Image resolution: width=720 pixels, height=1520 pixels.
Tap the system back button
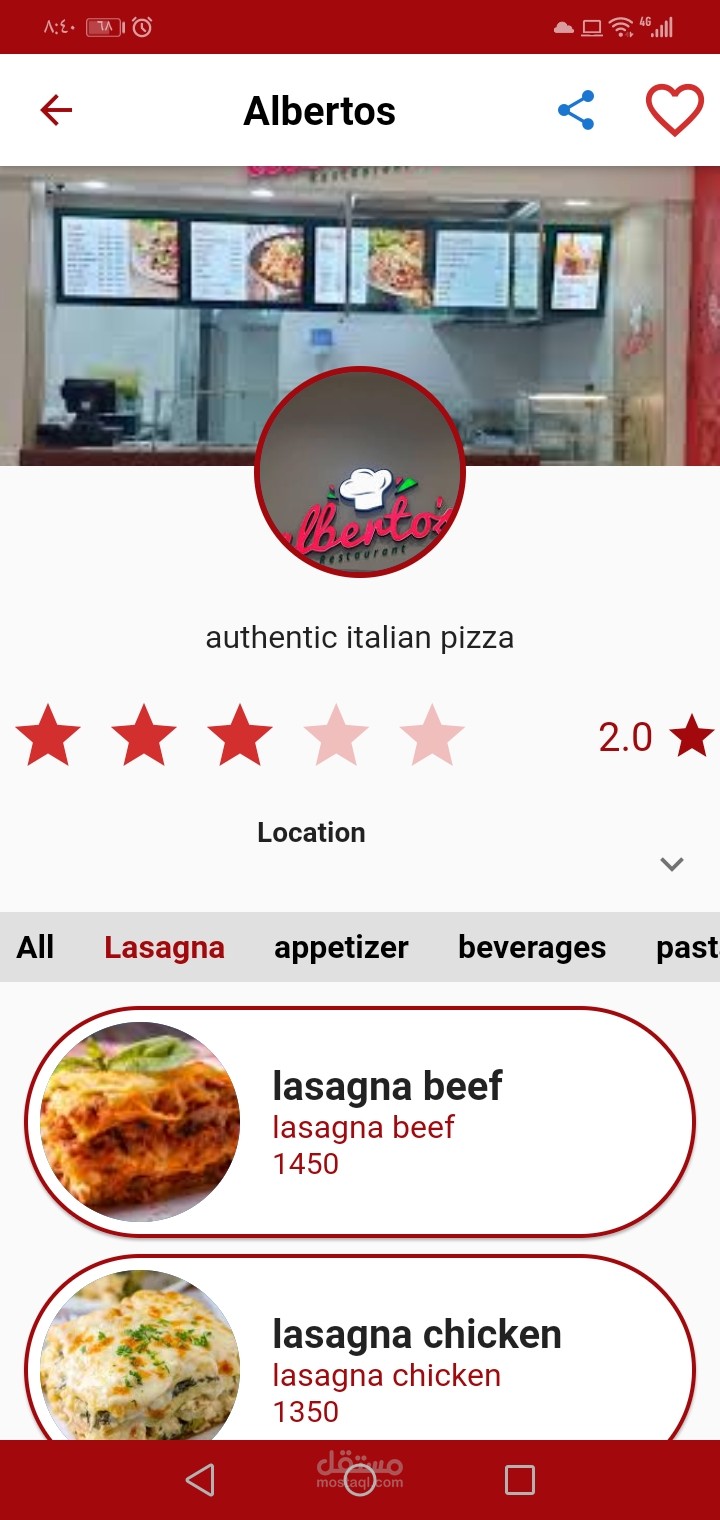coord(200,1480)
